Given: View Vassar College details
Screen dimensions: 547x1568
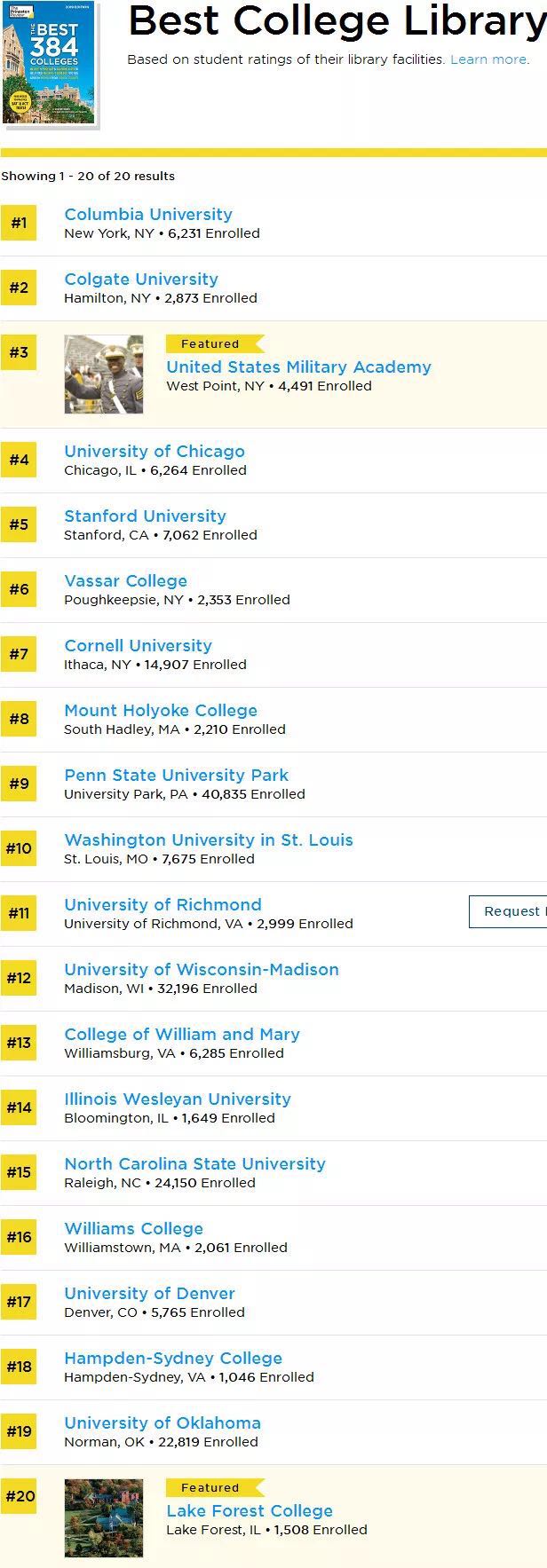Looking at the screenshot, I should pos(125,580).
